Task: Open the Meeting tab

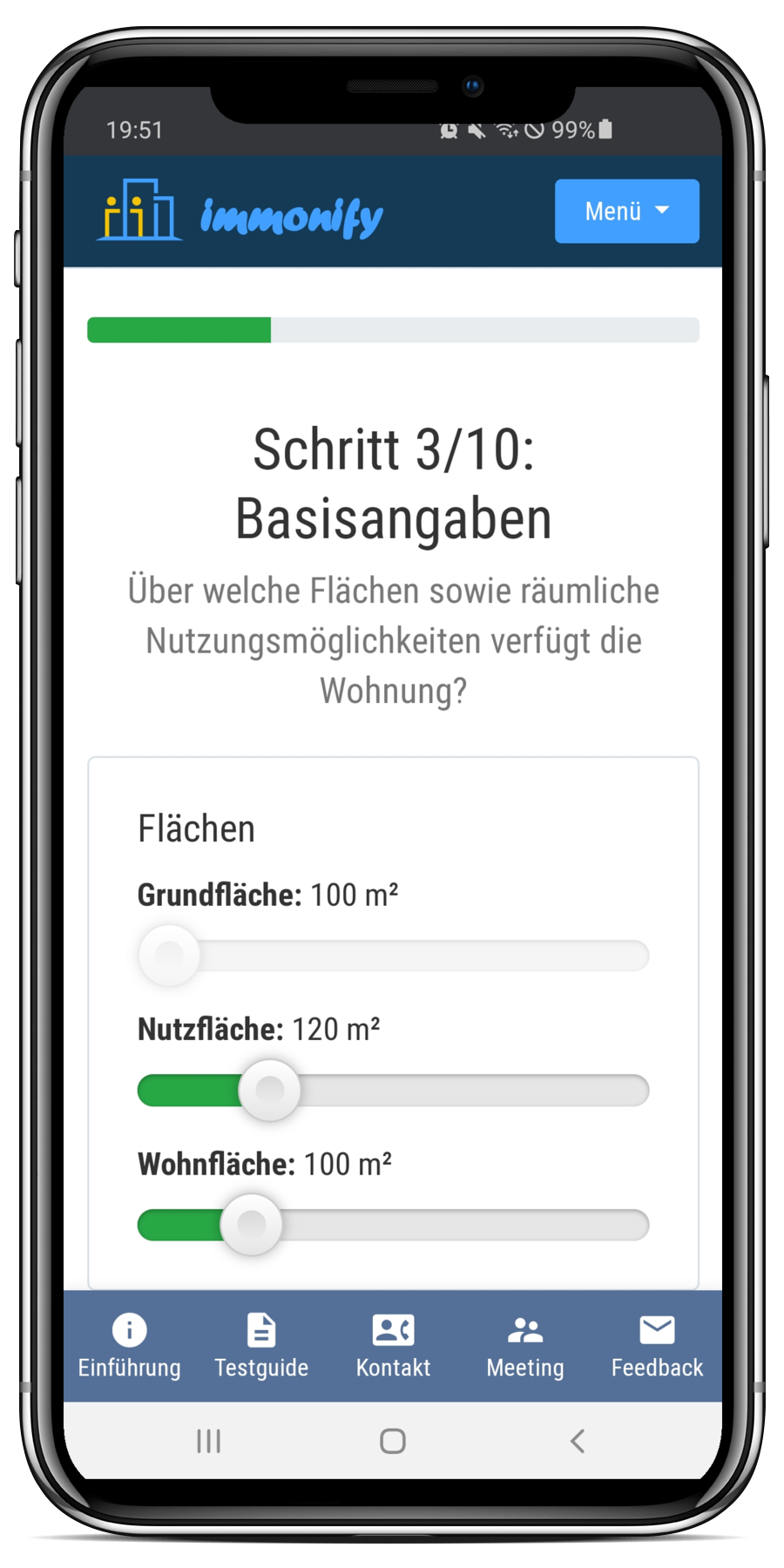Action: coord(525,1346)
